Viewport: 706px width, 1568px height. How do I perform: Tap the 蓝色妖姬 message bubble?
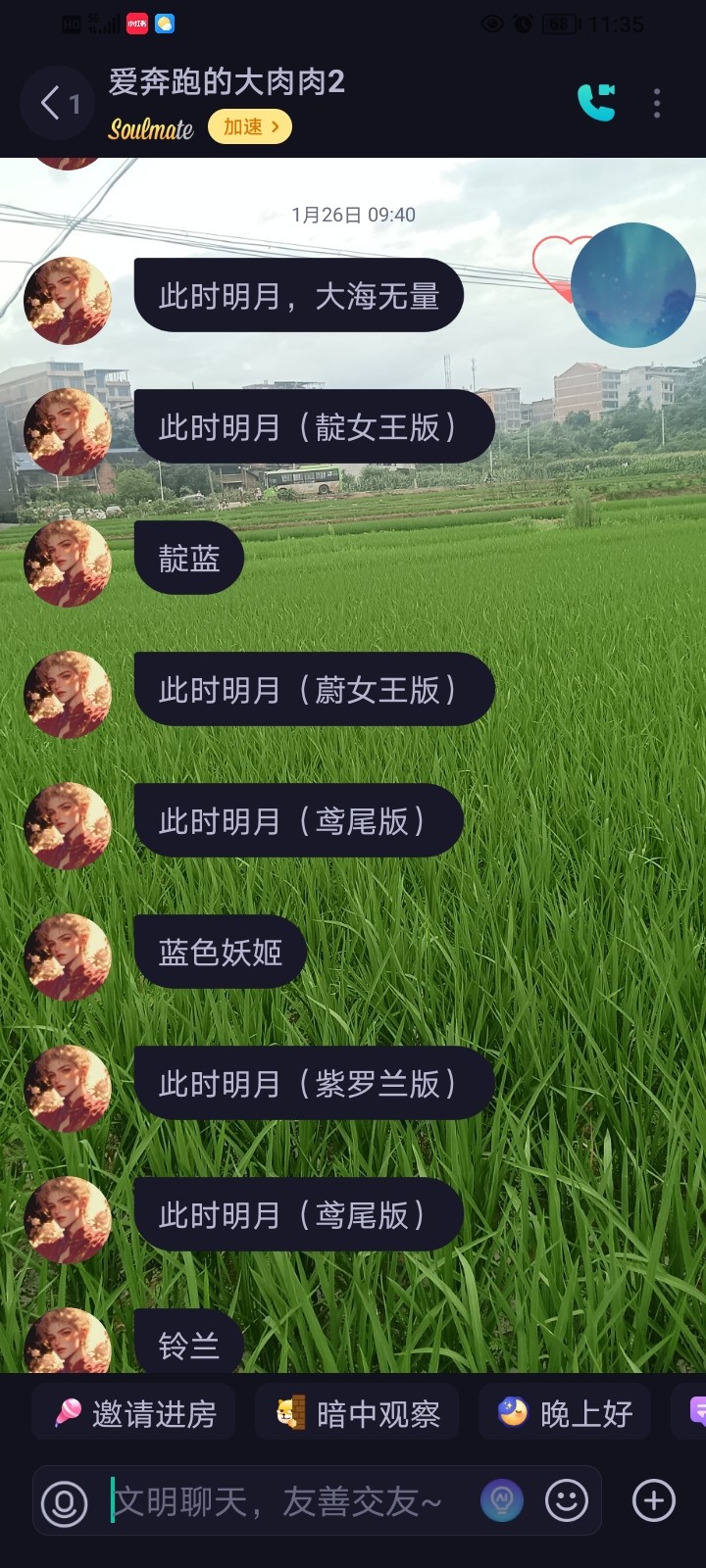pyautogui.click(x=221, y=952)
